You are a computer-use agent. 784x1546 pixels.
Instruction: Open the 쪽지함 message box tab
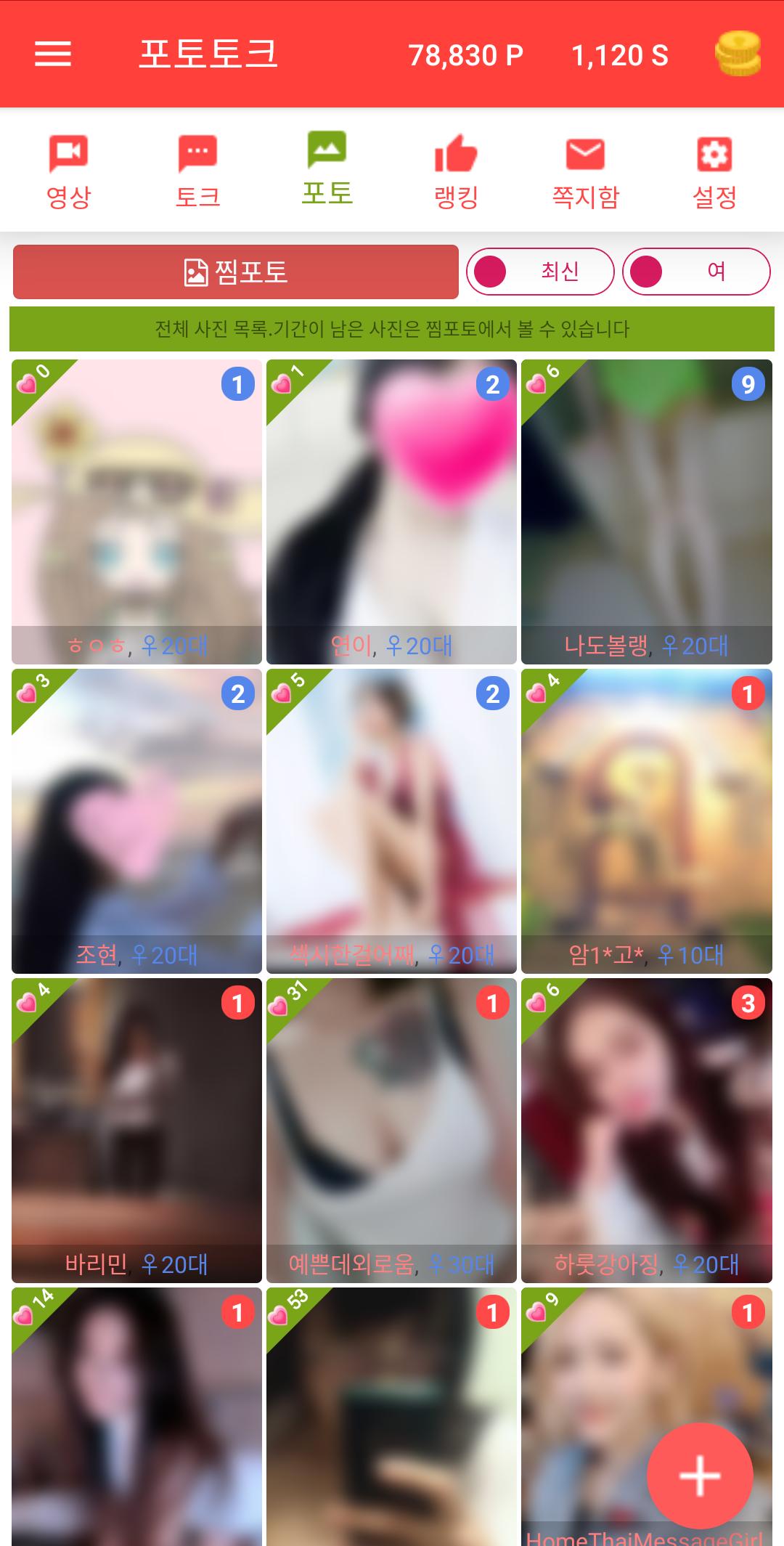(585, 172)
